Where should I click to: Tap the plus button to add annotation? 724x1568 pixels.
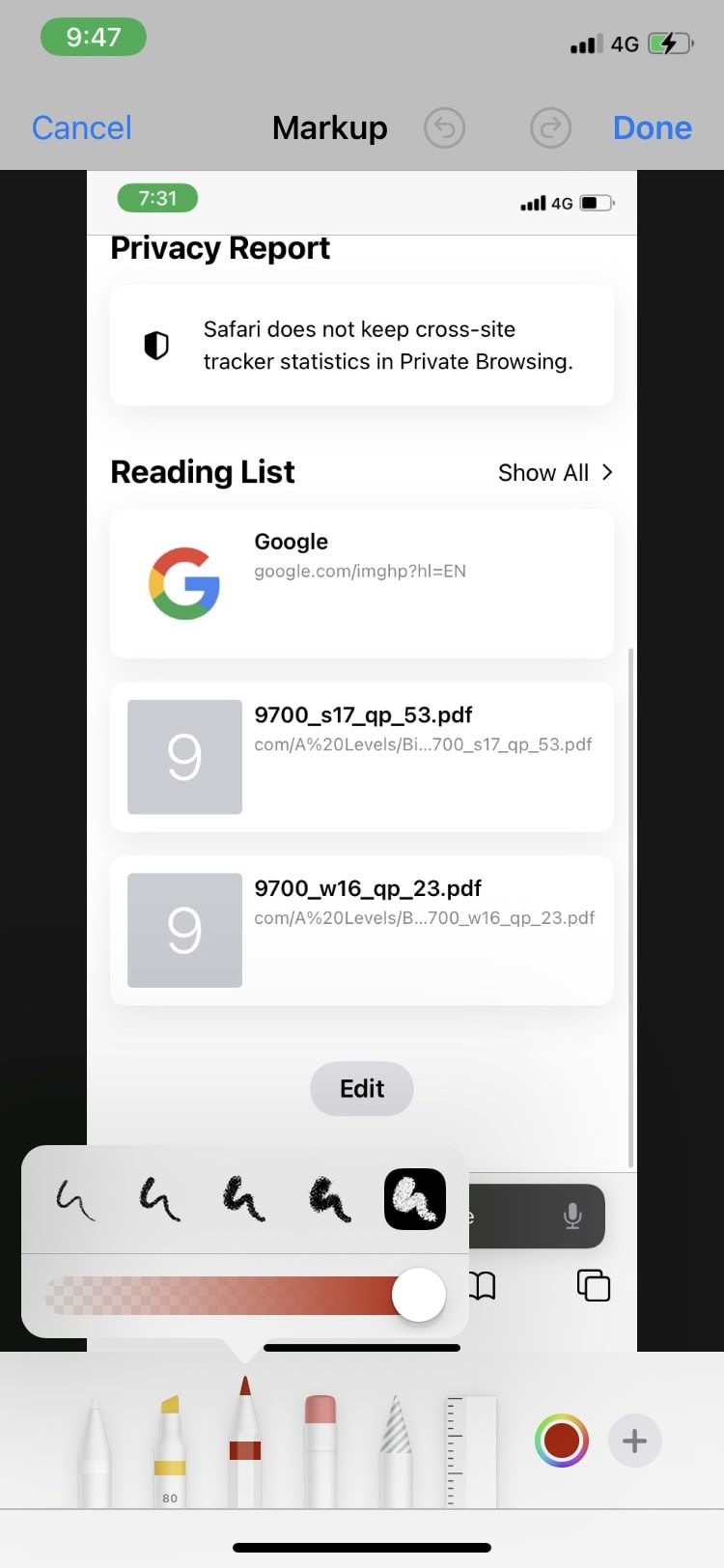(634, 1441)
